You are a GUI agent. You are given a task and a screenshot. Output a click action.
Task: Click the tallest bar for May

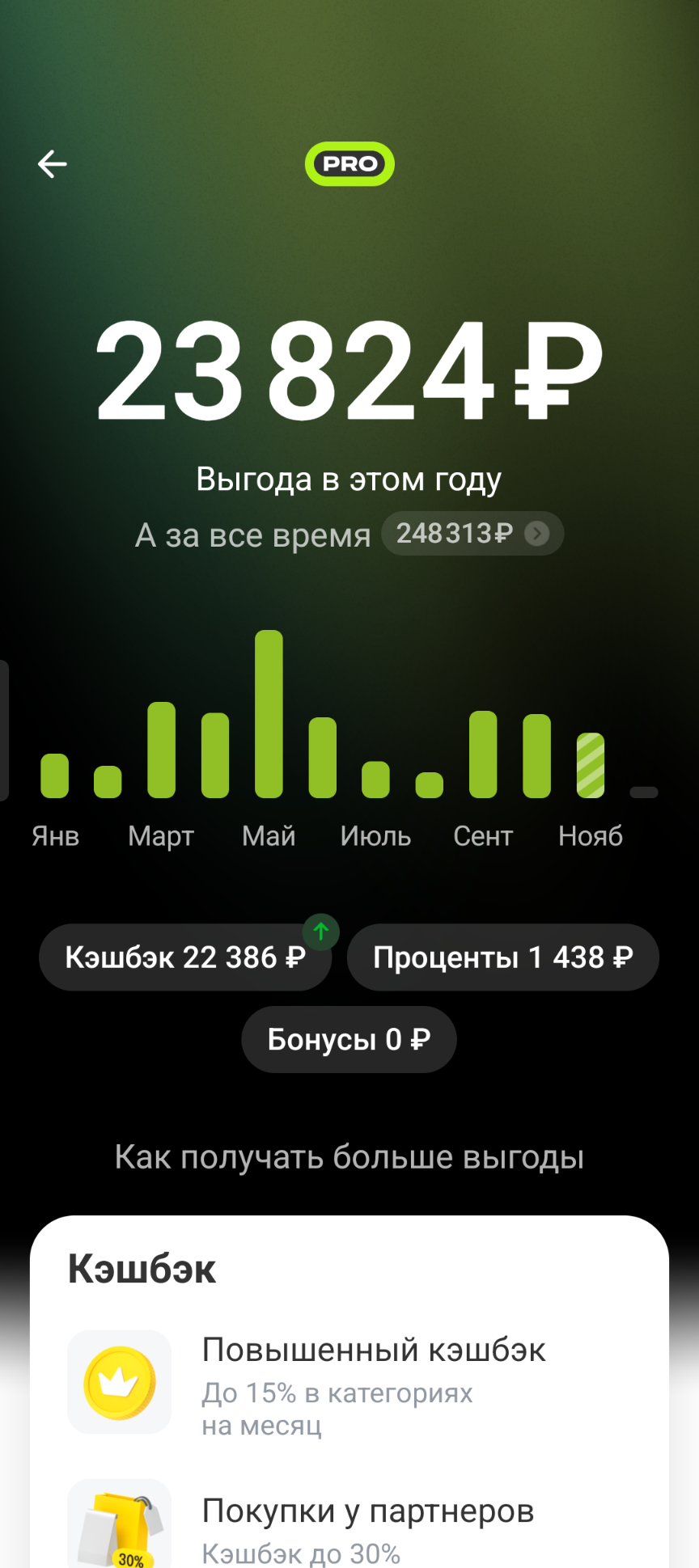pyautogui.click(x=269, y=712)
